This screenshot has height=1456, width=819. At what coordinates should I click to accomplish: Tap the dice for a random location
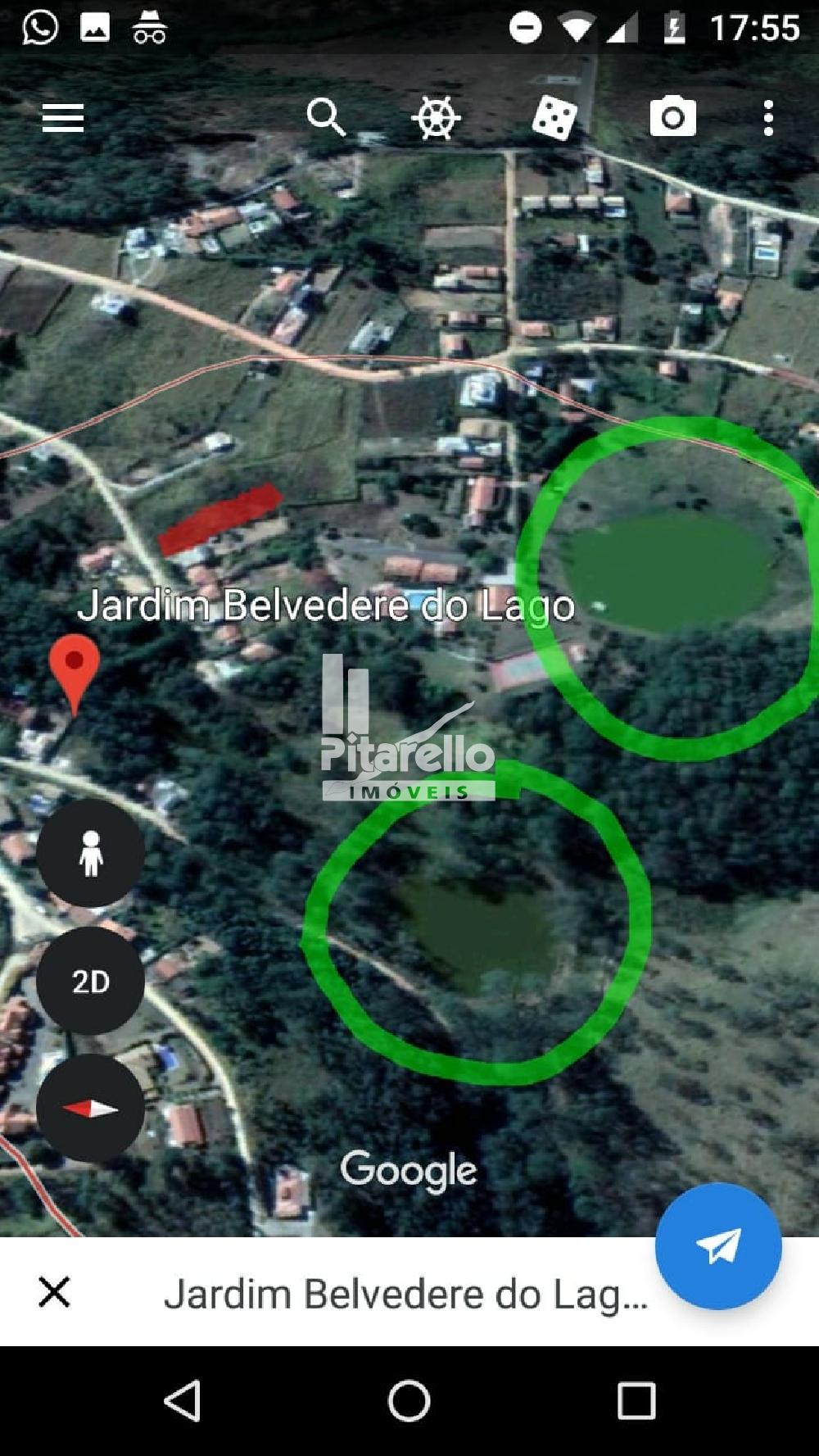pos(554,118)
